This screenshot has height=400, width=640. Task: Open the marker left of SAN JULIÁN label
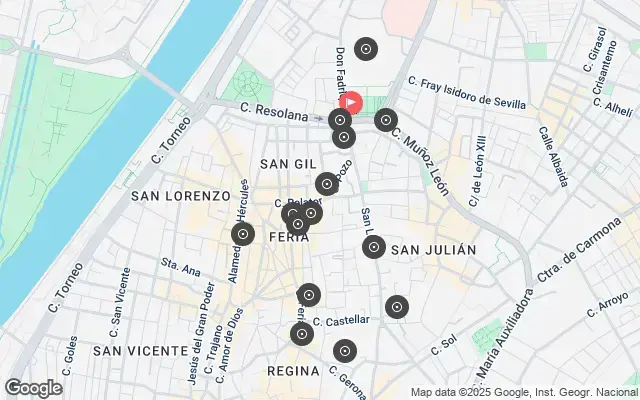[x=374, y=247]
